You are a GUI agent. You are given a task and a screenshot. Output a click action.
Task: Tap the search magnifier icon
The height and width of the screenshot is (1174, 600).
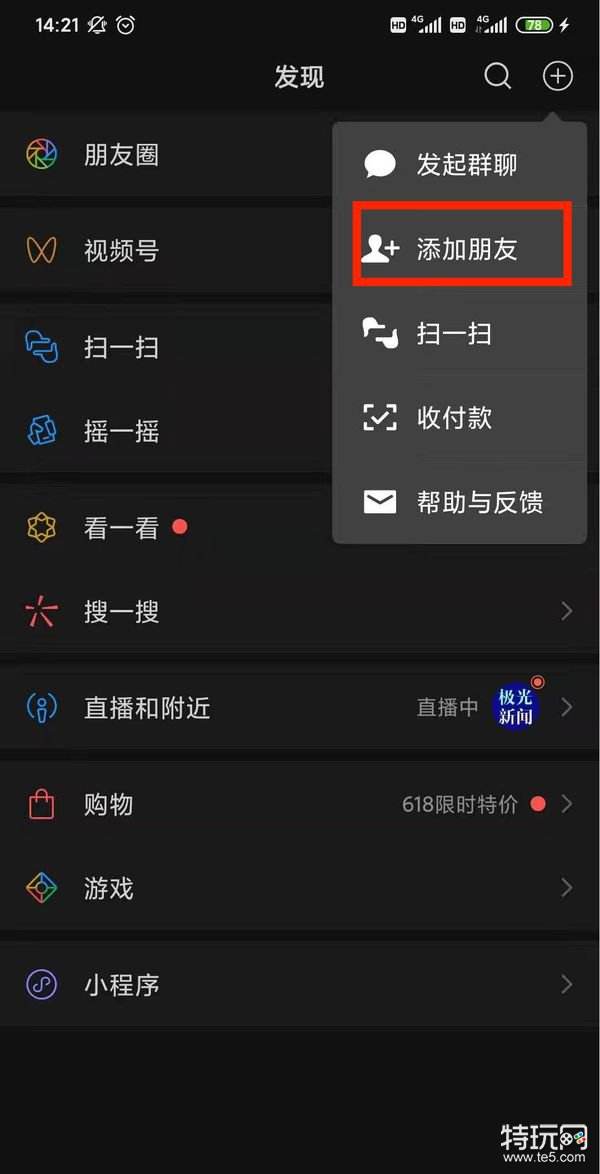click(x=497, y=76)
